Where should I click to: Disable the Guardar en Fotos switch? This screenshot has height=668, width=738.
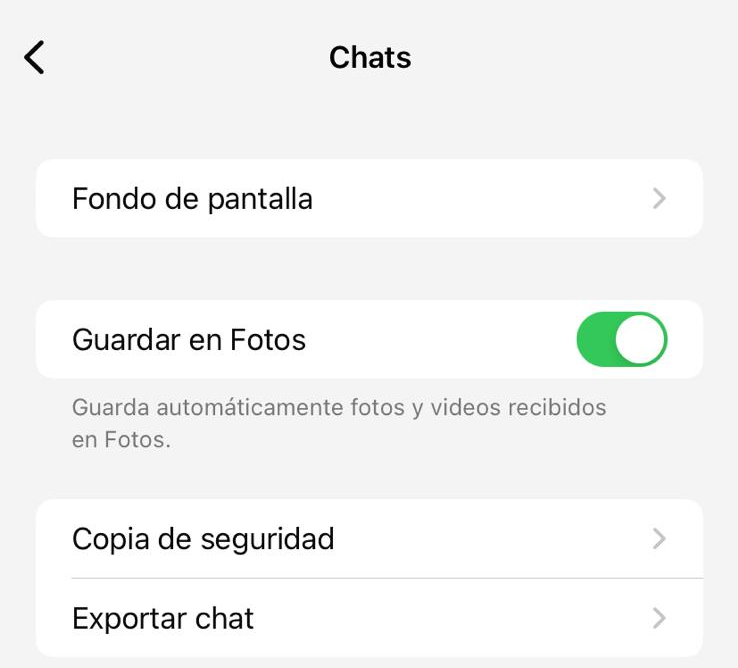coord(621,340)
